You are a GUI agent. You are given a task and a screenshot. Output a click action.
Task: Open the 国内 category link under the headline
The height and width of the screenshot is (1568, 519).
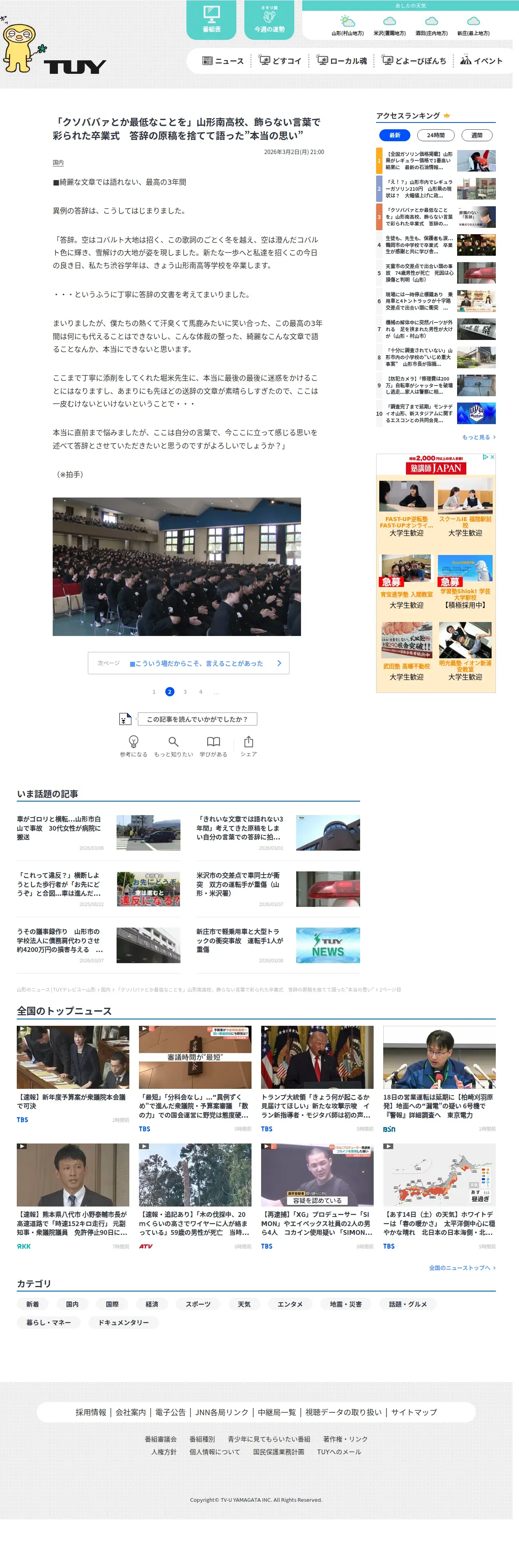(x=58, y=162)
